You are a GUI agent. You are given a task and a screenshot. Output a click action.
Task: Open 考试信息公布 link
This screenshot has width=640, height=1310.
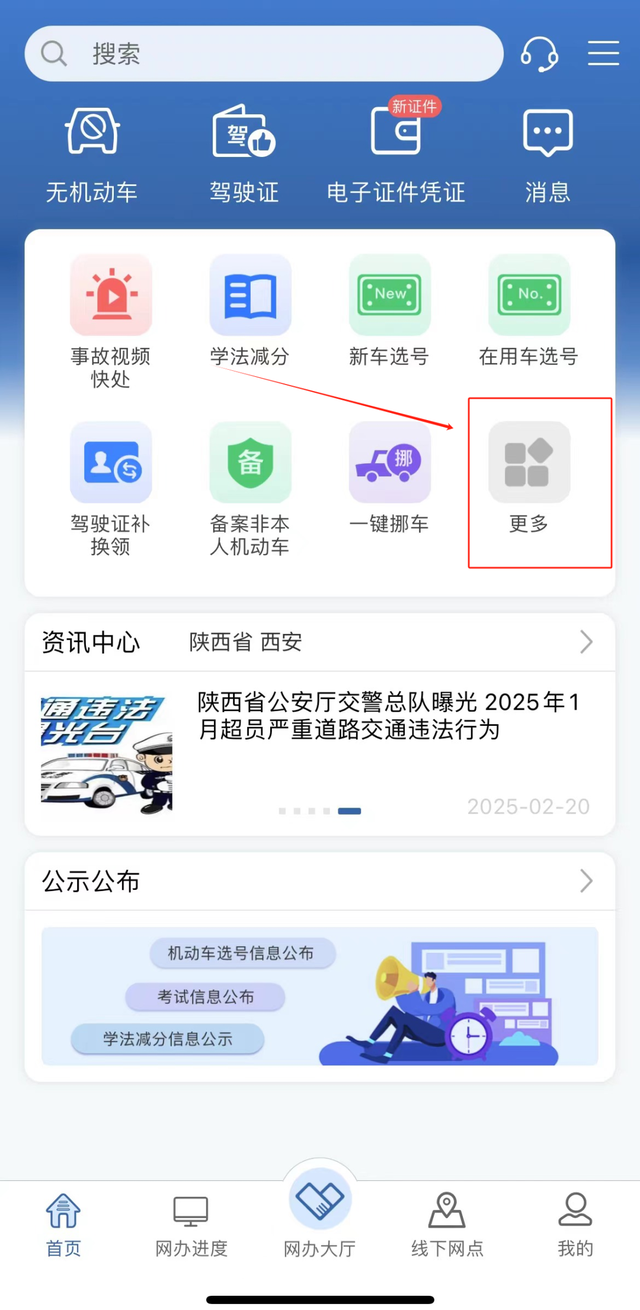point(205,996)
